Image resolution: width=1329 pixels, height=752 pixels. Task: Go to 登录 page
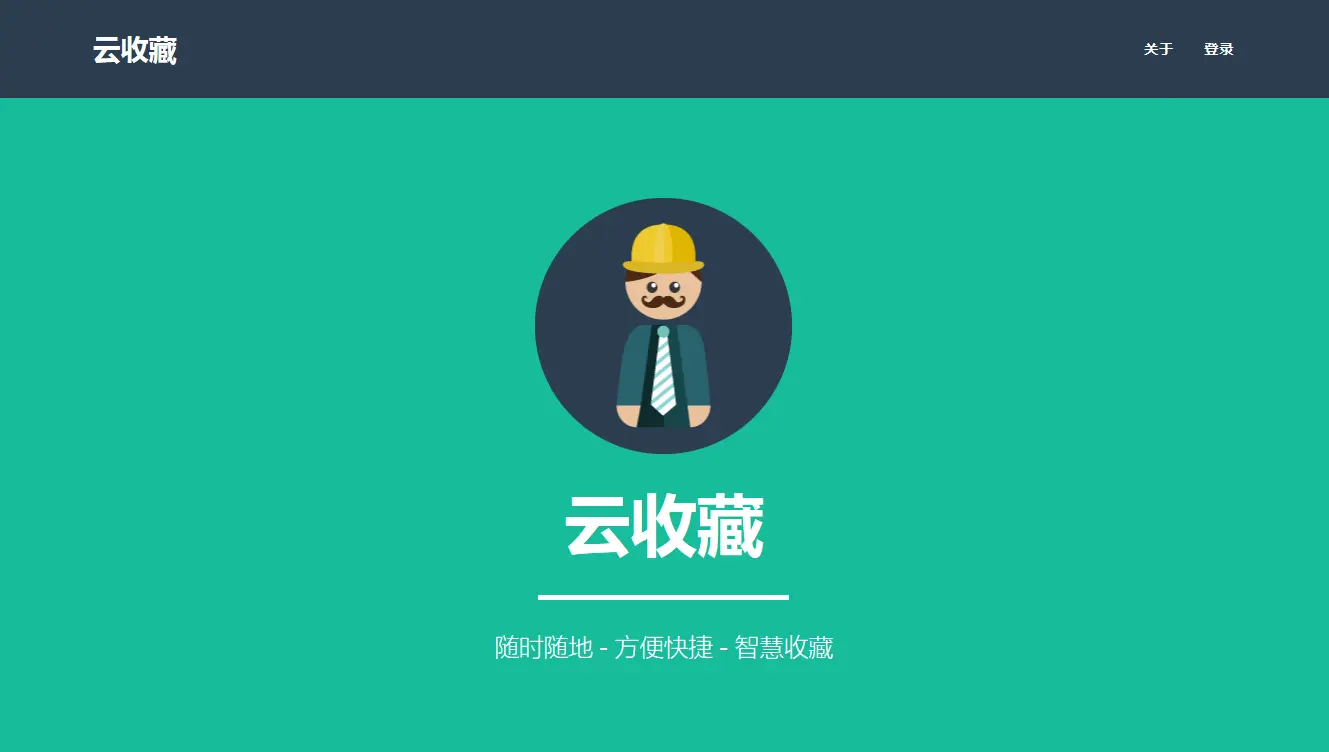tap(1218, 49)
